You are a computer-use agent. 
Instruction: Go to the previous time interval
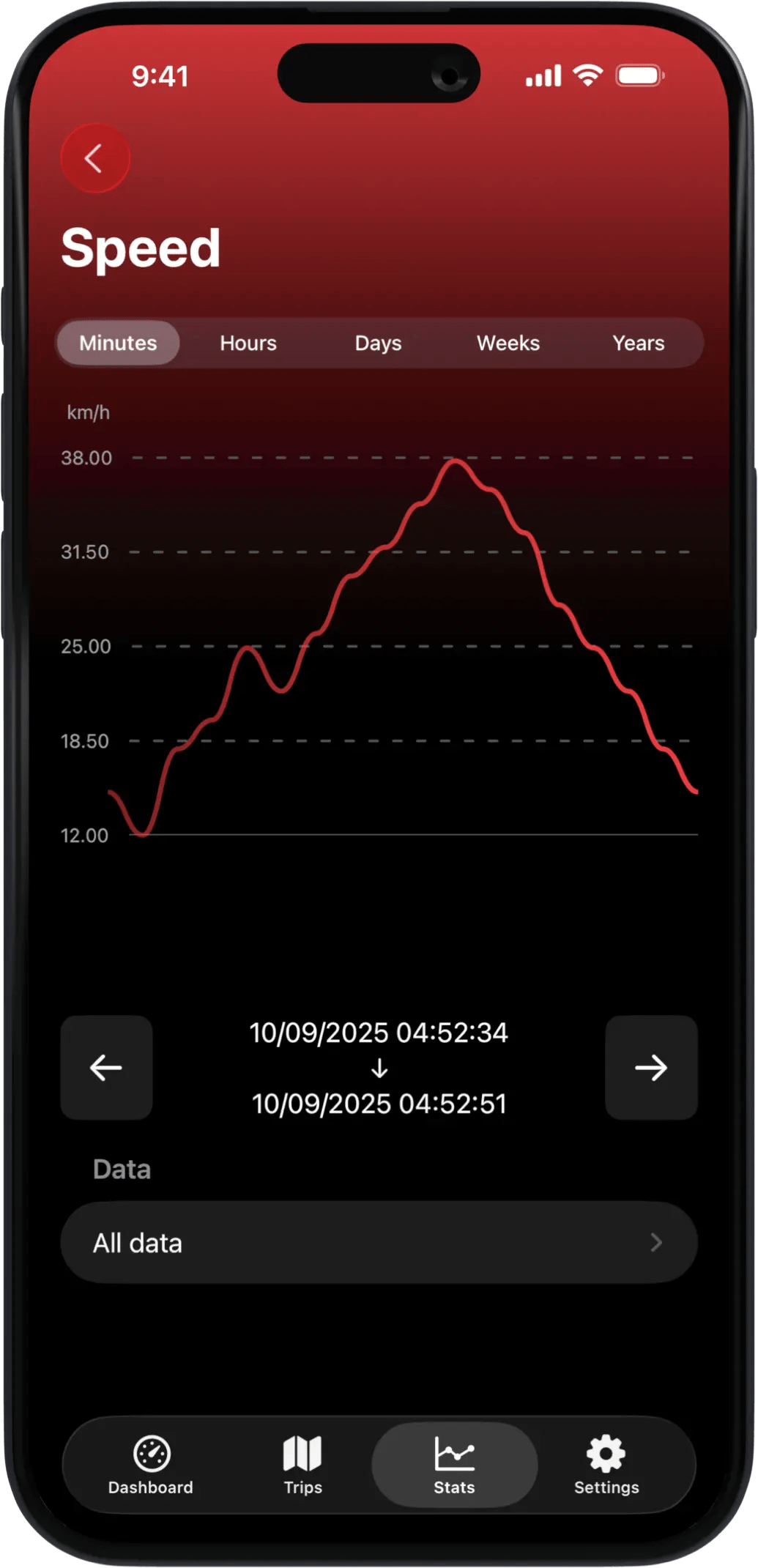106,1067
